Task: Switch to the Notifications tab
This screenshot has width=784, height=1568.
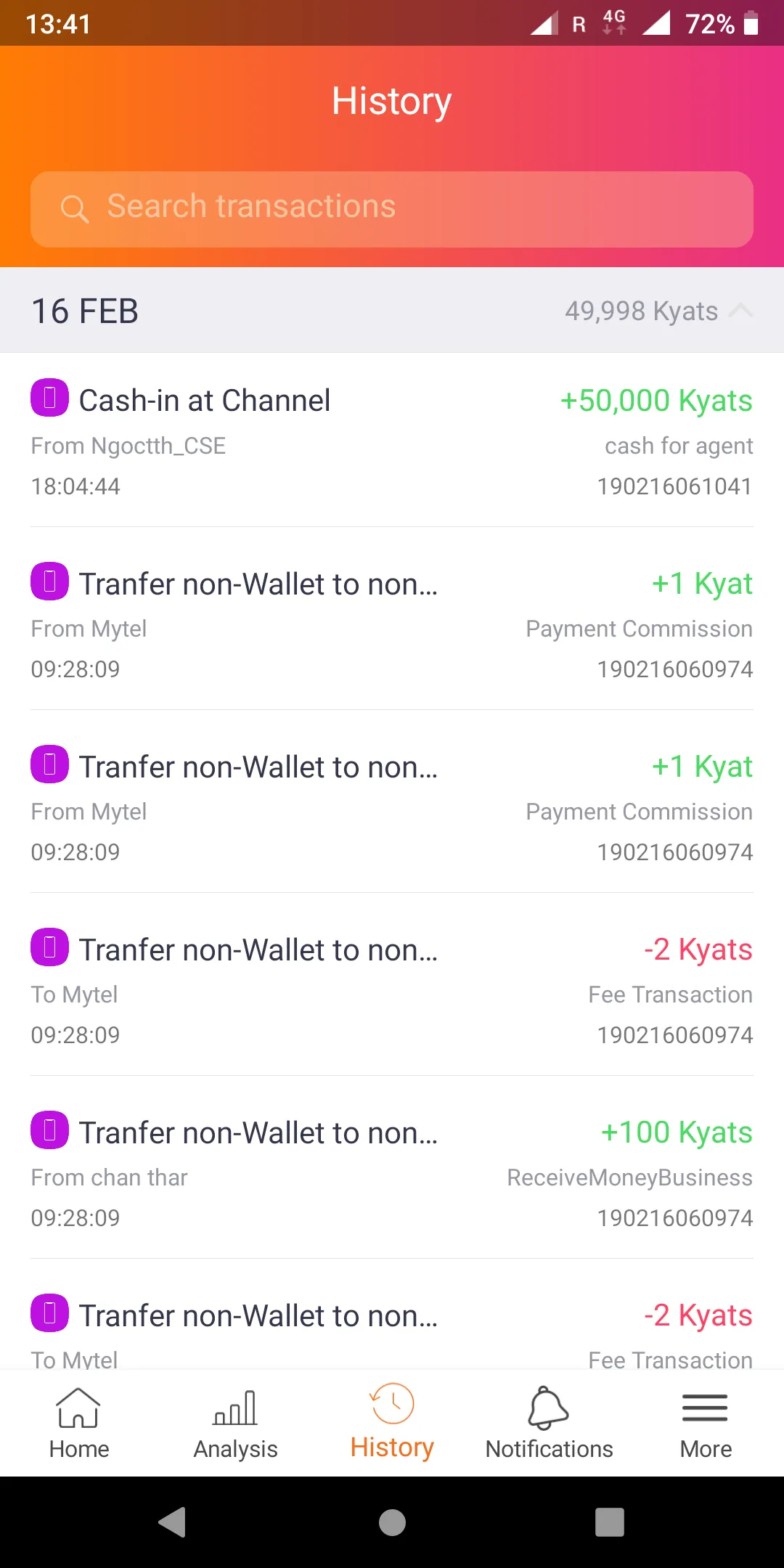Action: (548, 1423)
